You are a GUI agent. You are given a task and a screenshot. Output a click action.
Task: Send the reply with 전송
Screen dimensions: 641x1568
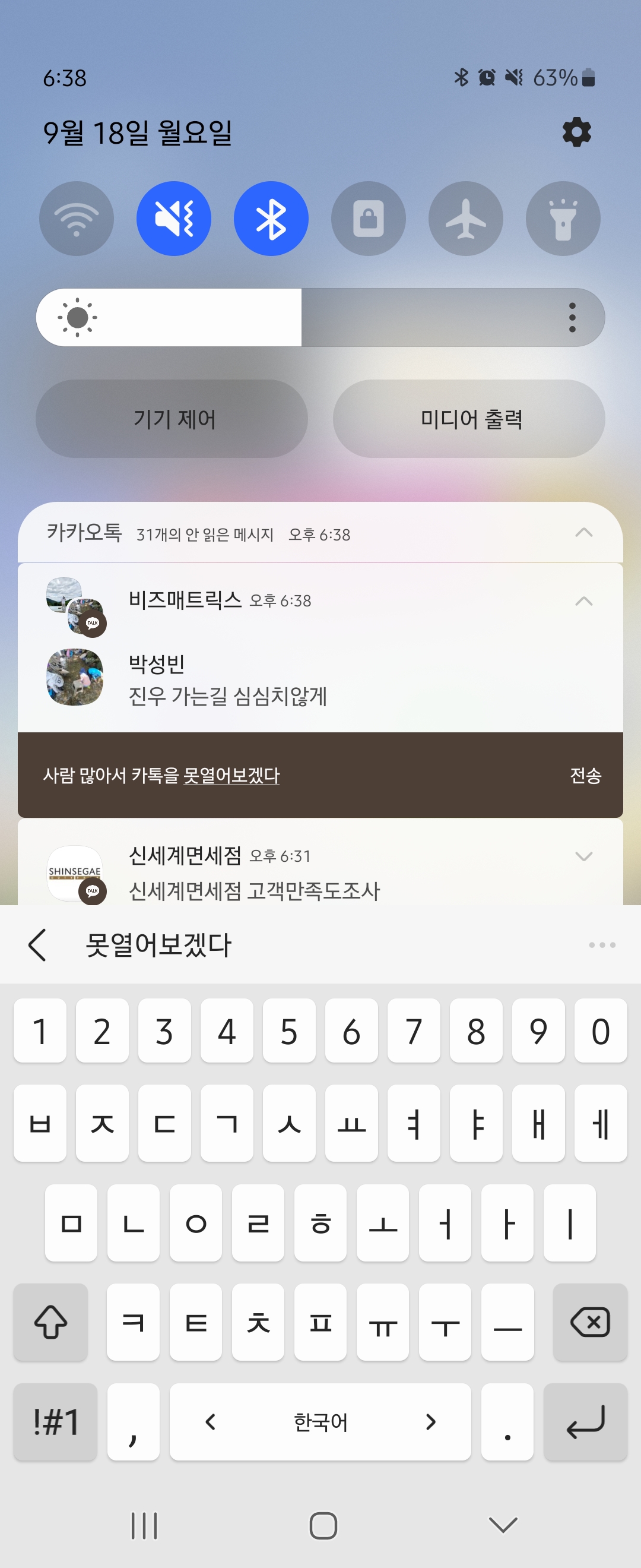click(x=585, y=776)
